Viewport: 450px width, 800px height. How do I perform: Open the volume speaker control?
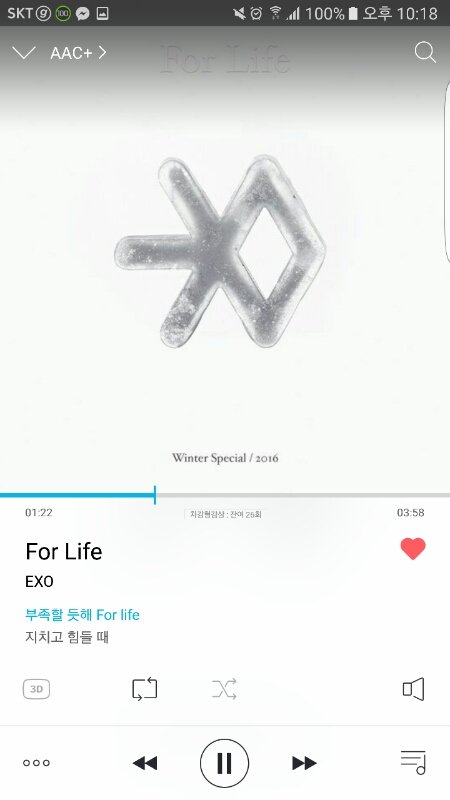tap(413, 689)
